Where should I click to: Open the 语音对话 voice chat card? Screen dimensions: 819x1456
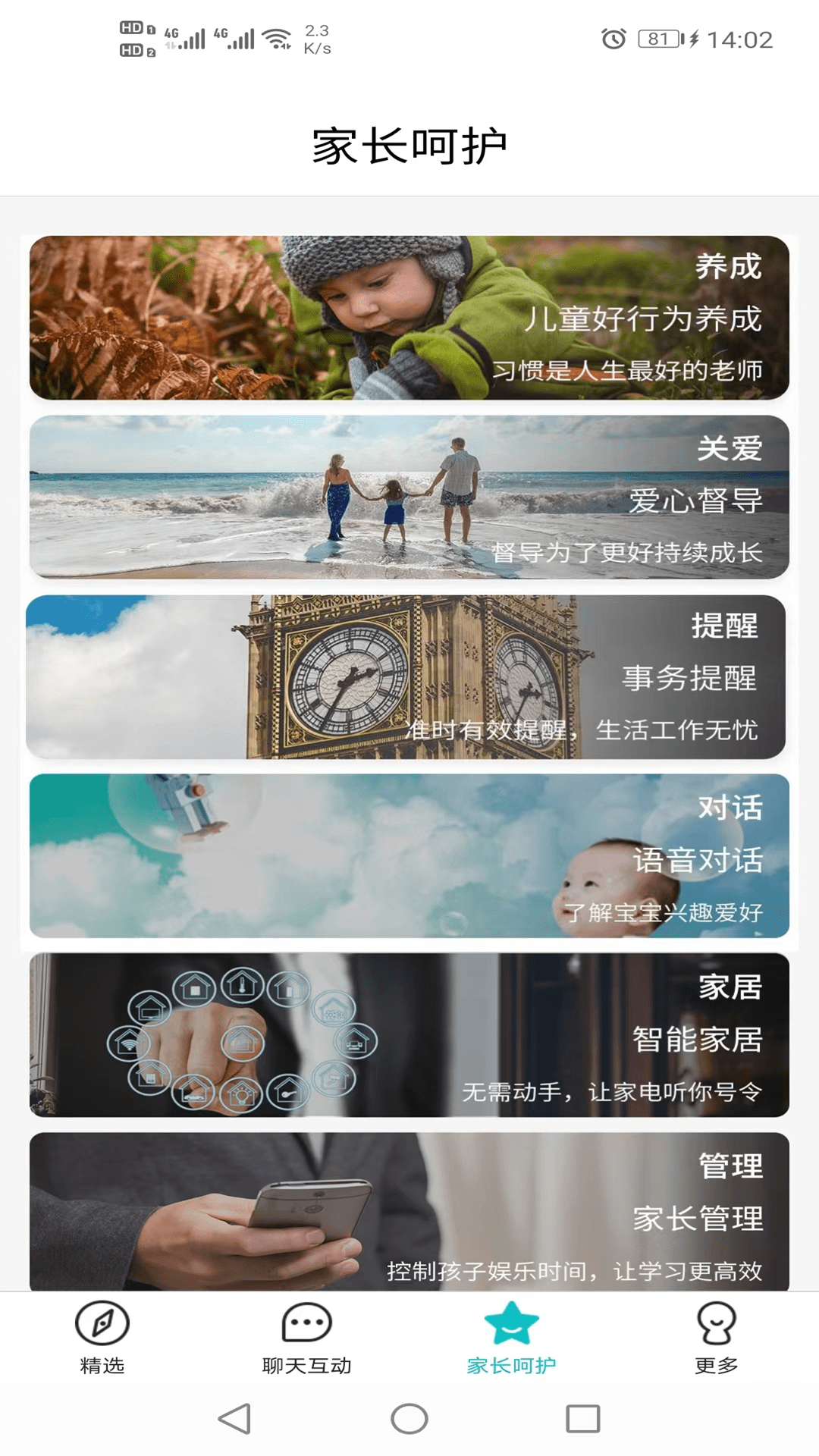pos(409,856)
